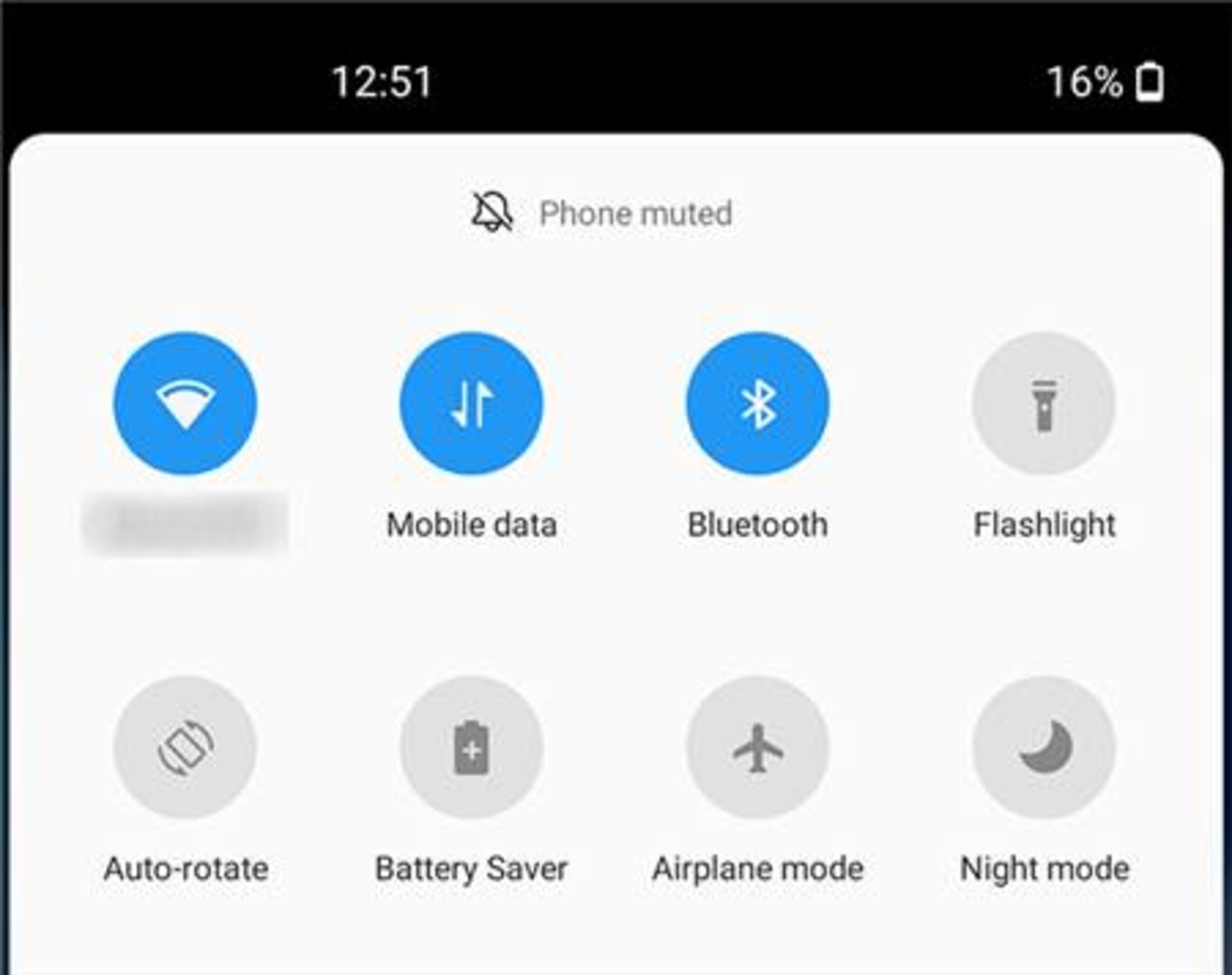Turn on the Flashlight
The image size is (1232, 975).
[1043, 403]
